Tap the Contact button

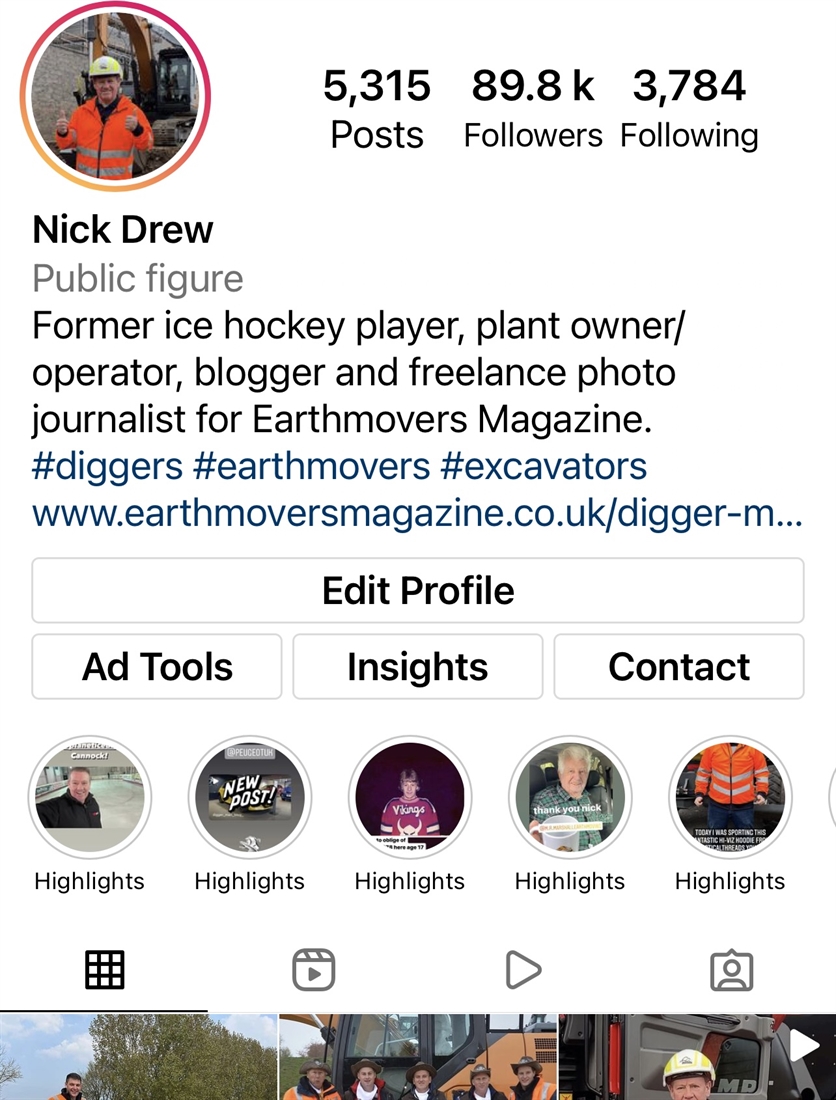(678, 667)
